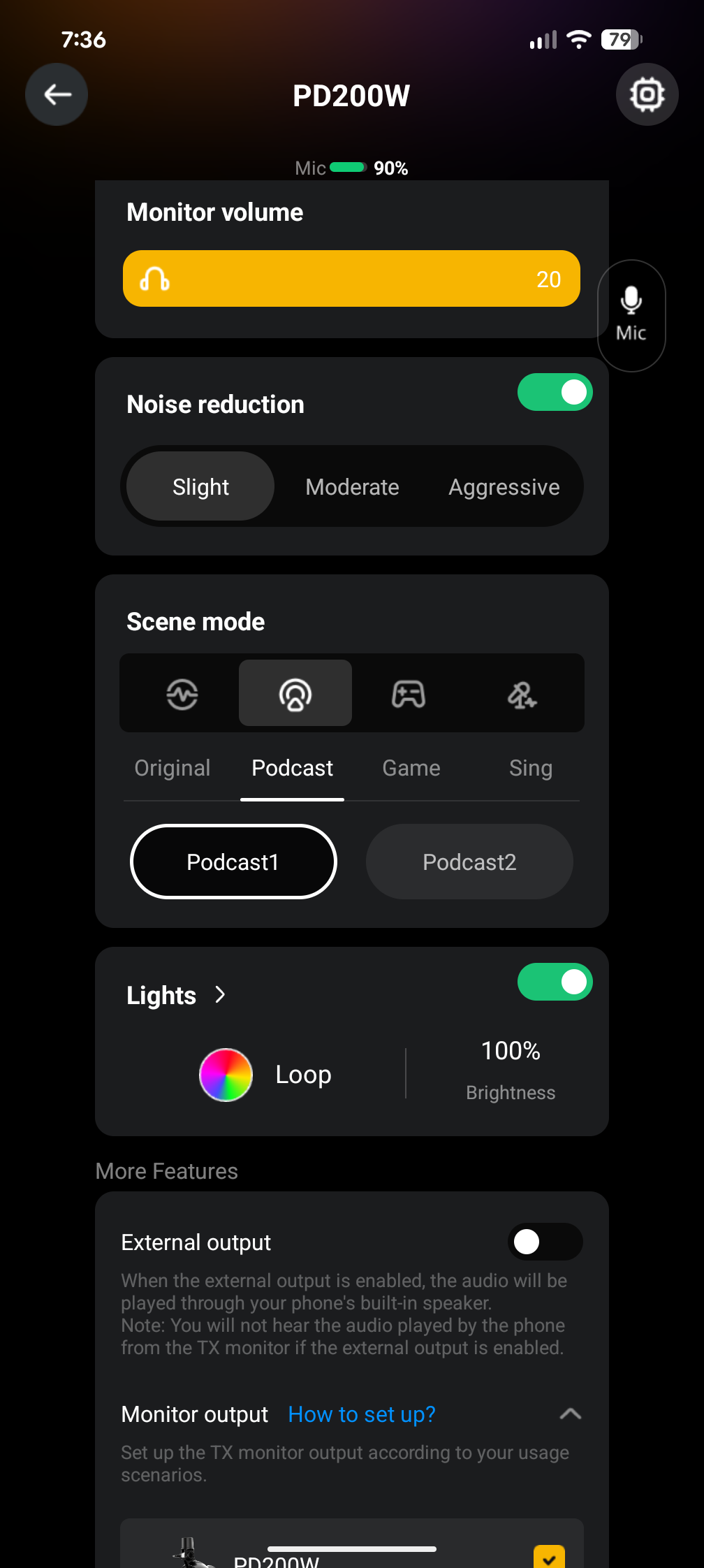
Task: Choose the Podcast2 preset
Action: (x=469, y=862)
